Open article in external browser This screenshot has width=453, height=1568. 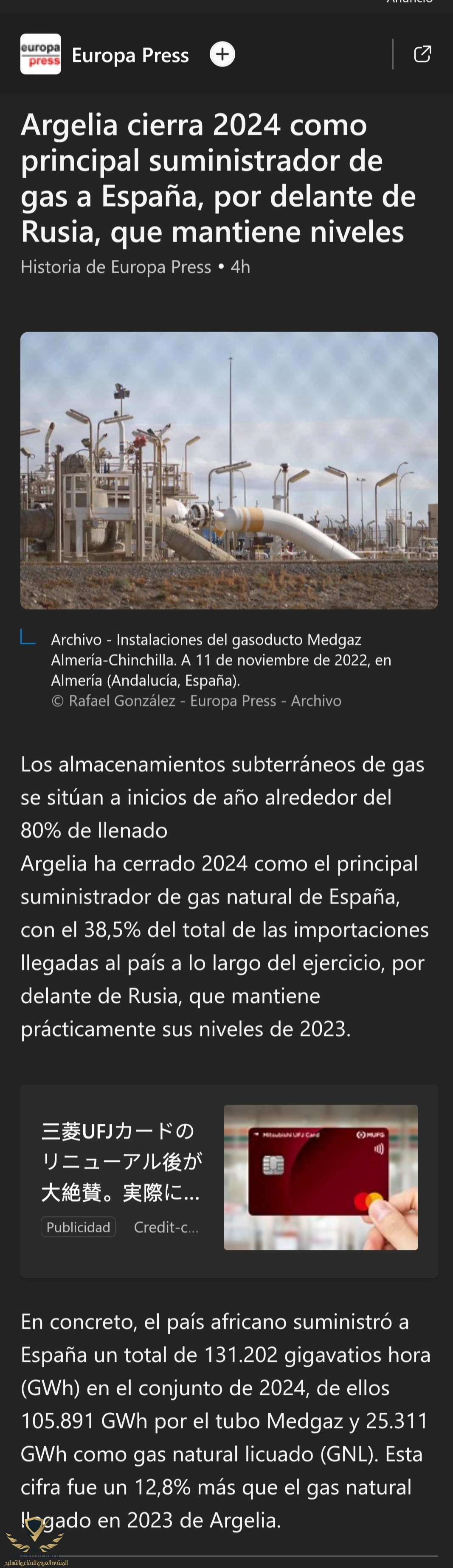coord(422,54)
